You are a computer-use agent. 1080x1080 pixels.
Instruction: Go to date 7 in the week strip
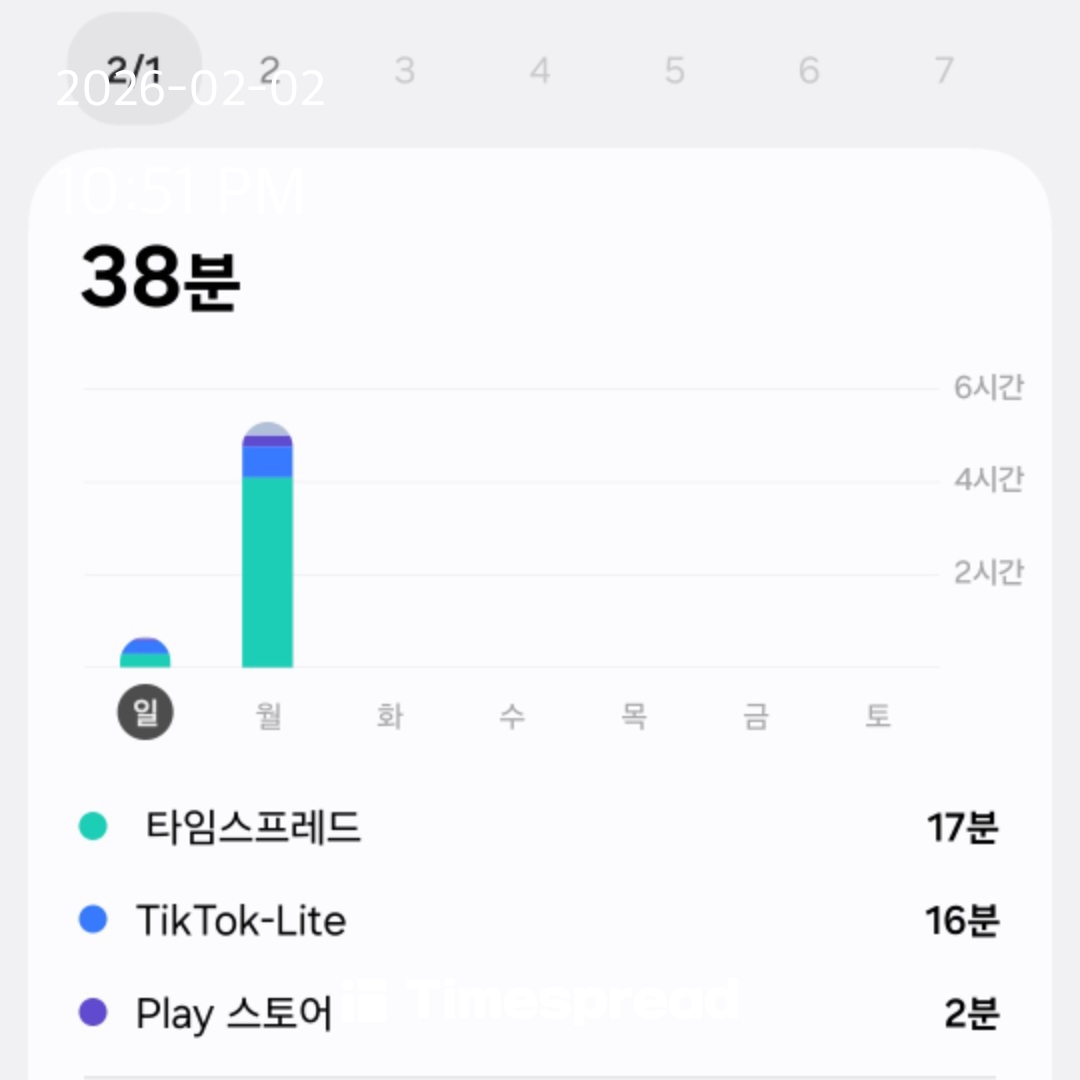coord(944,70)
